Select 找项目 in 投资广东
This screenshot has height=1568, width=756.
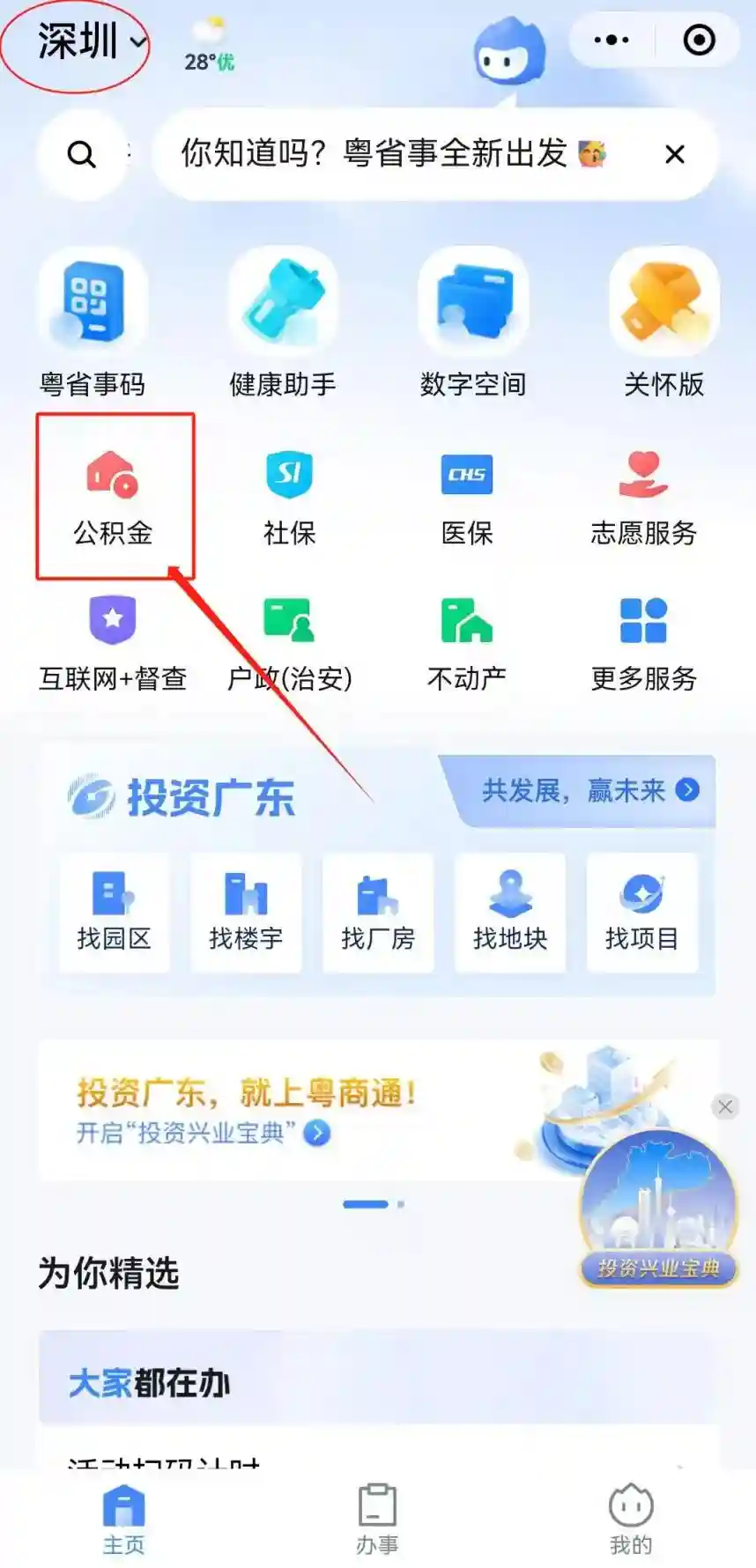pyautogui.click(x=642, y=913)
